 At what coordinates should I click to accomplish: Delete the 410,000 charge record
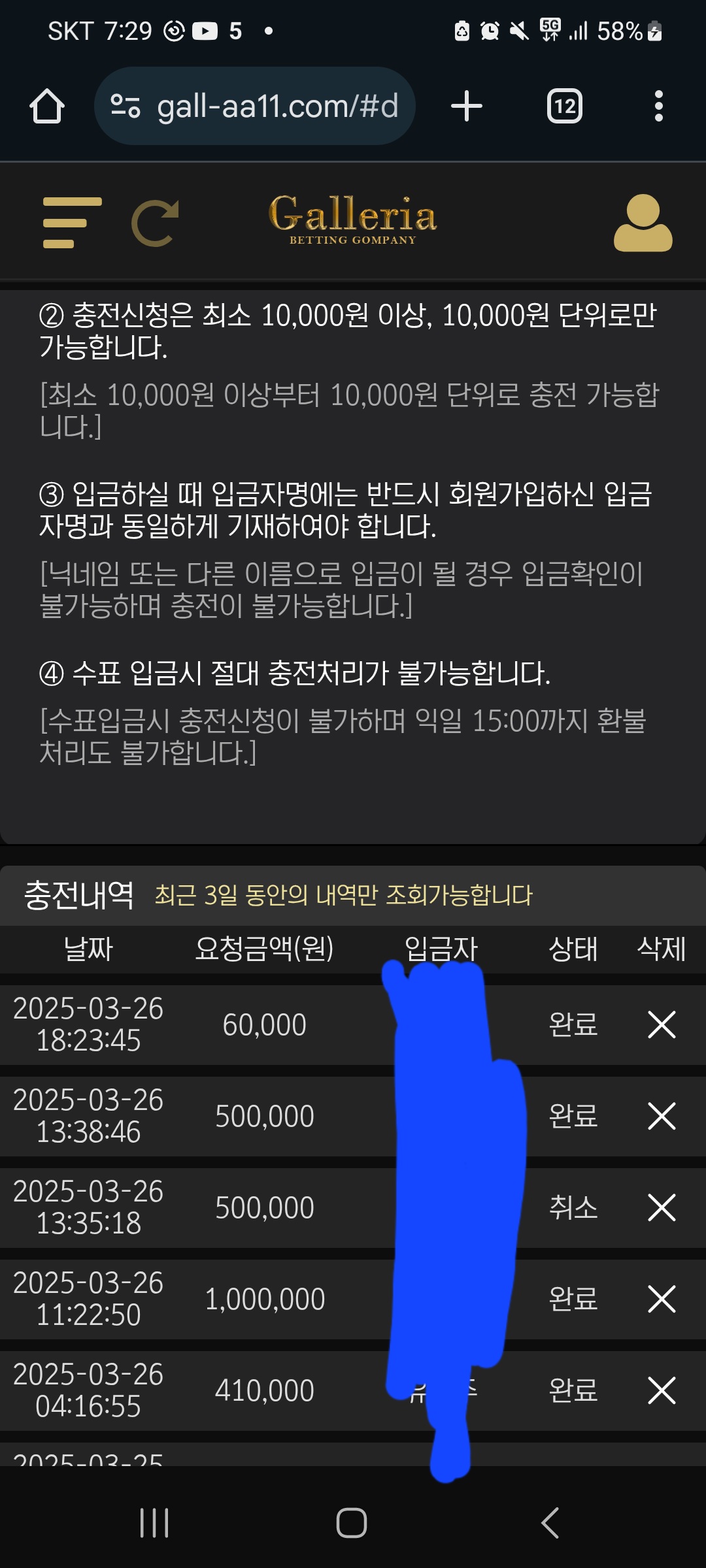point(662,1390)
